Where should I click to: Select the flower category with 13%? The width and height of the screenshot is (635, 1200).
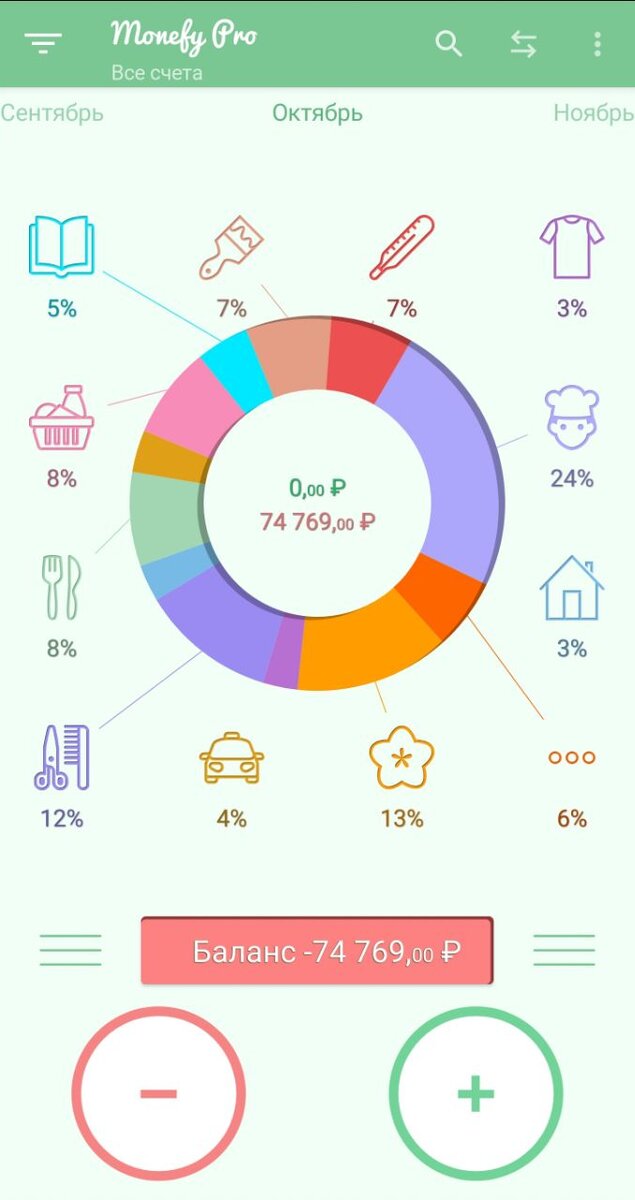[401, 758]
